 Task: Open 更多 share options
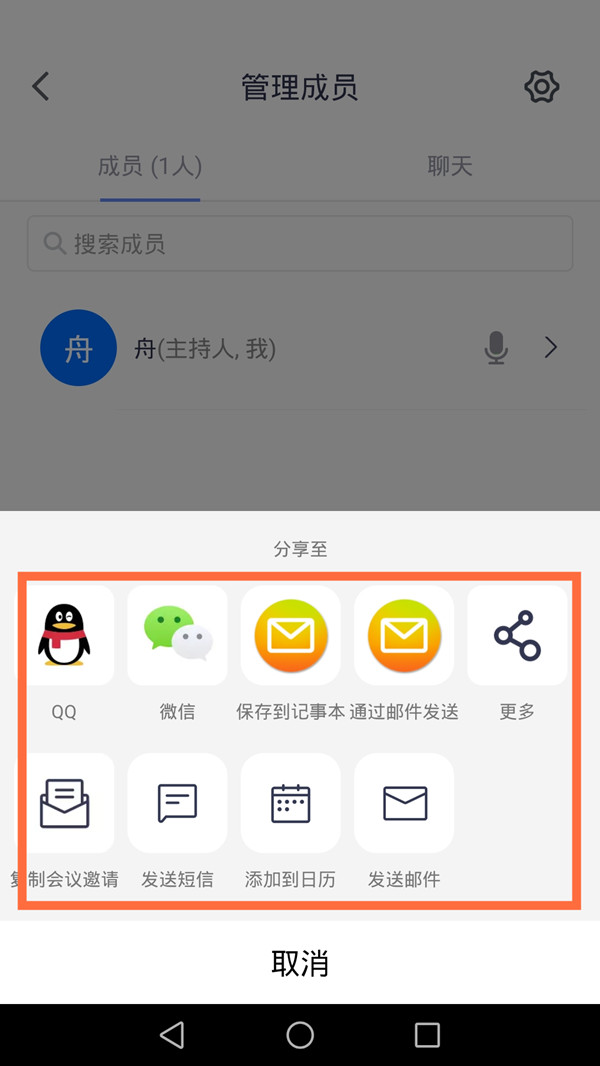click(517, 636)
